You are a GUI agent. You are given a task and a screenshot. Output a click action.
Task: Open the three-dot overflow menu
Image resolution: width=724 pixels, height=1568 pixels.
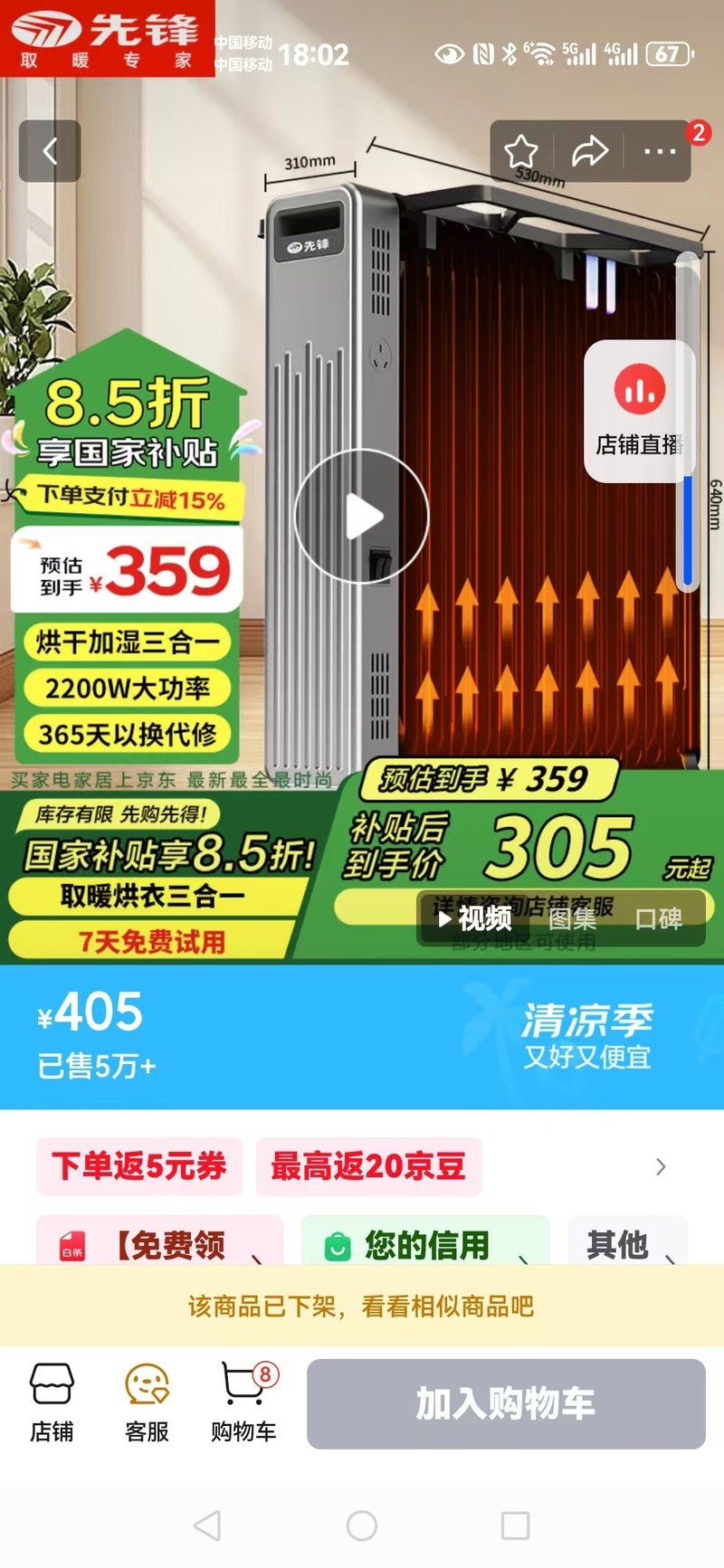click(660, 151)
